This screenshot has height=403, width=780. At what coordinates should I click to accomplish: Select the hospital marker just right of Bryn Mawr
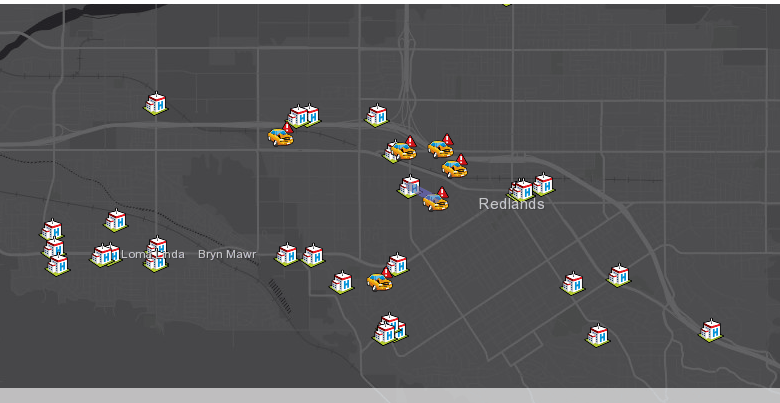pyautogui.click(x=287, y=255)
